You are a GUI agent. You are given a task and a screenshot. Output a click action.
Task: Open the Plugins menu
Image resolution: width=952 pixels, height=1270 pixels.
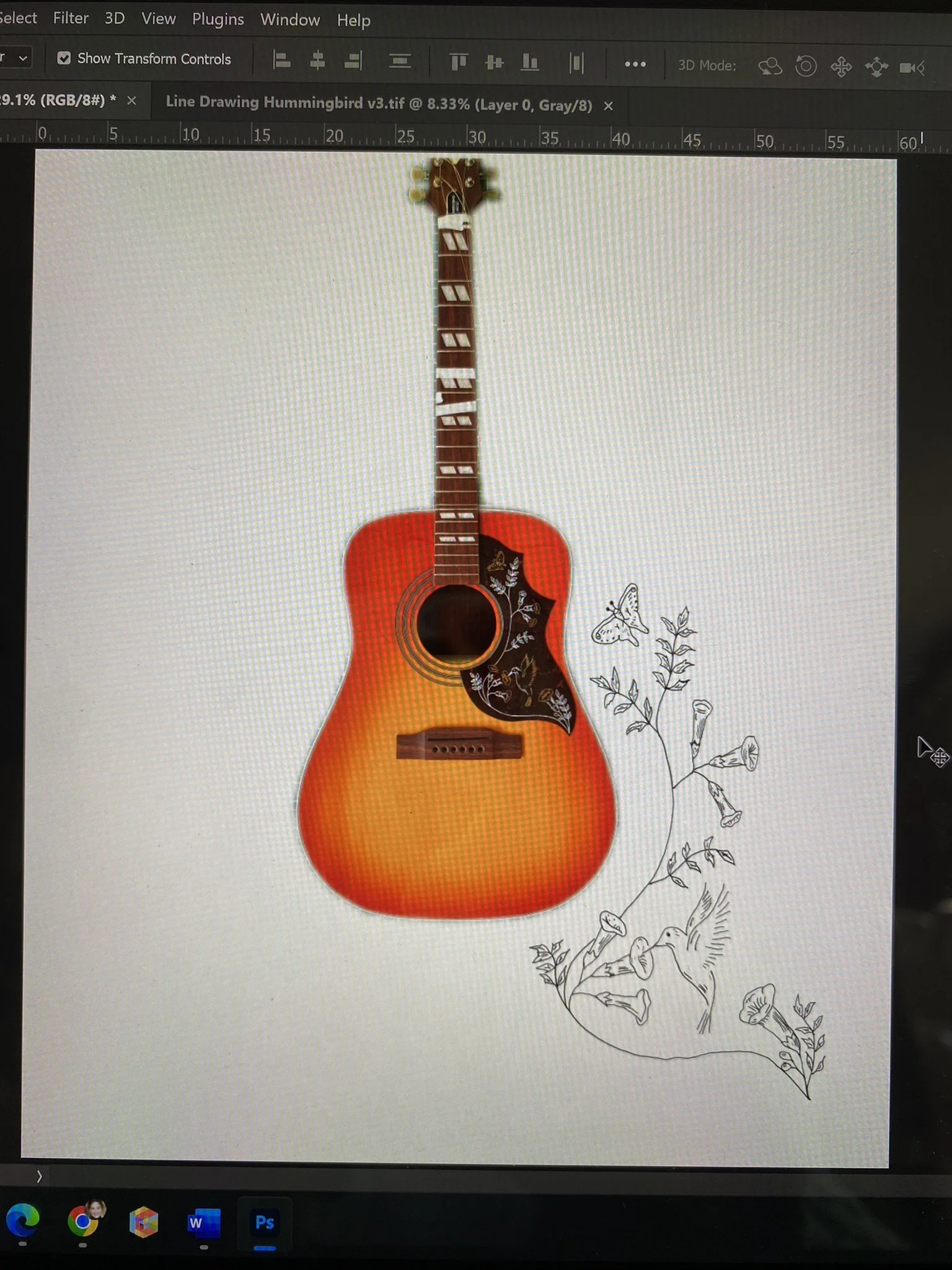point(218,19)
